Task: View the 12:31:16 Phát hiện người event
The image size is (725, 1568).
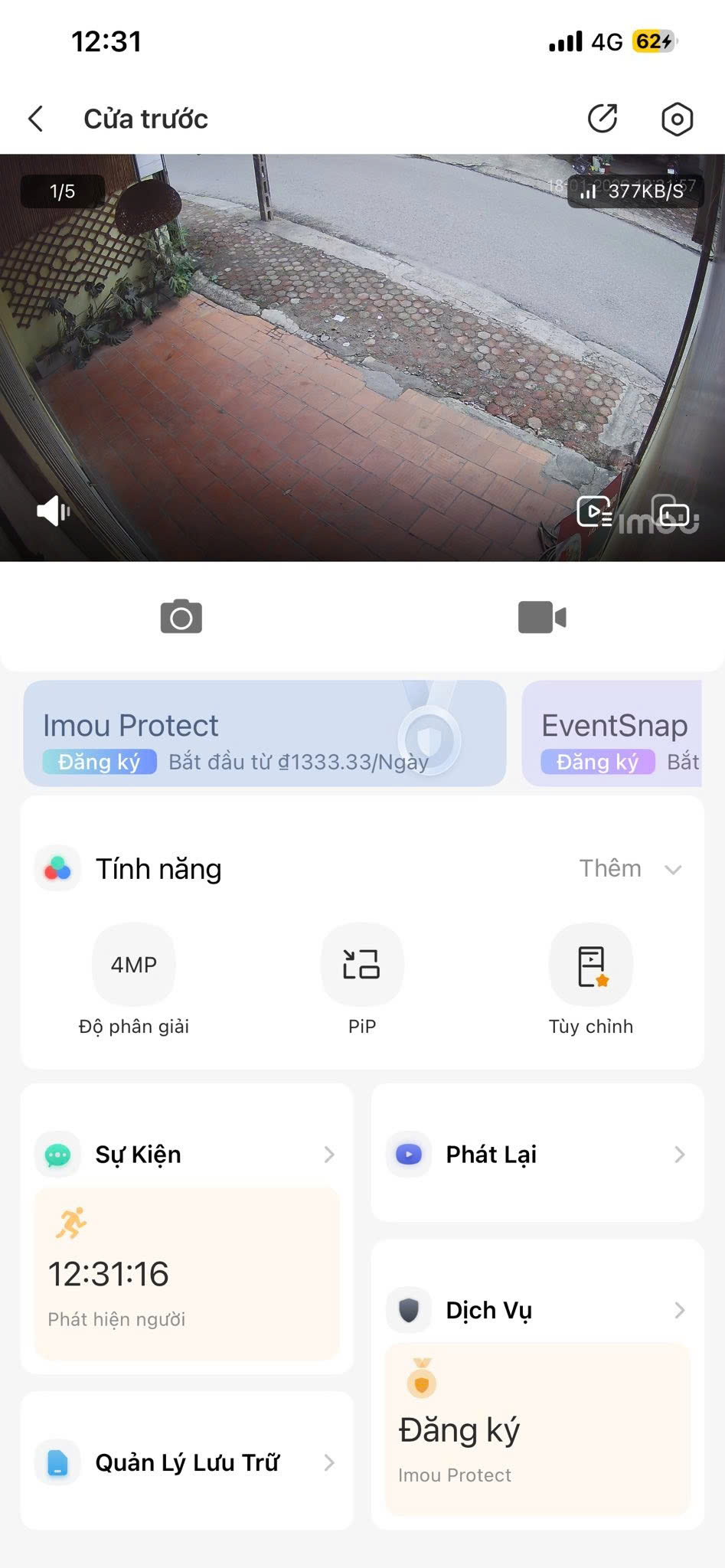Action: coord(187,1273)
